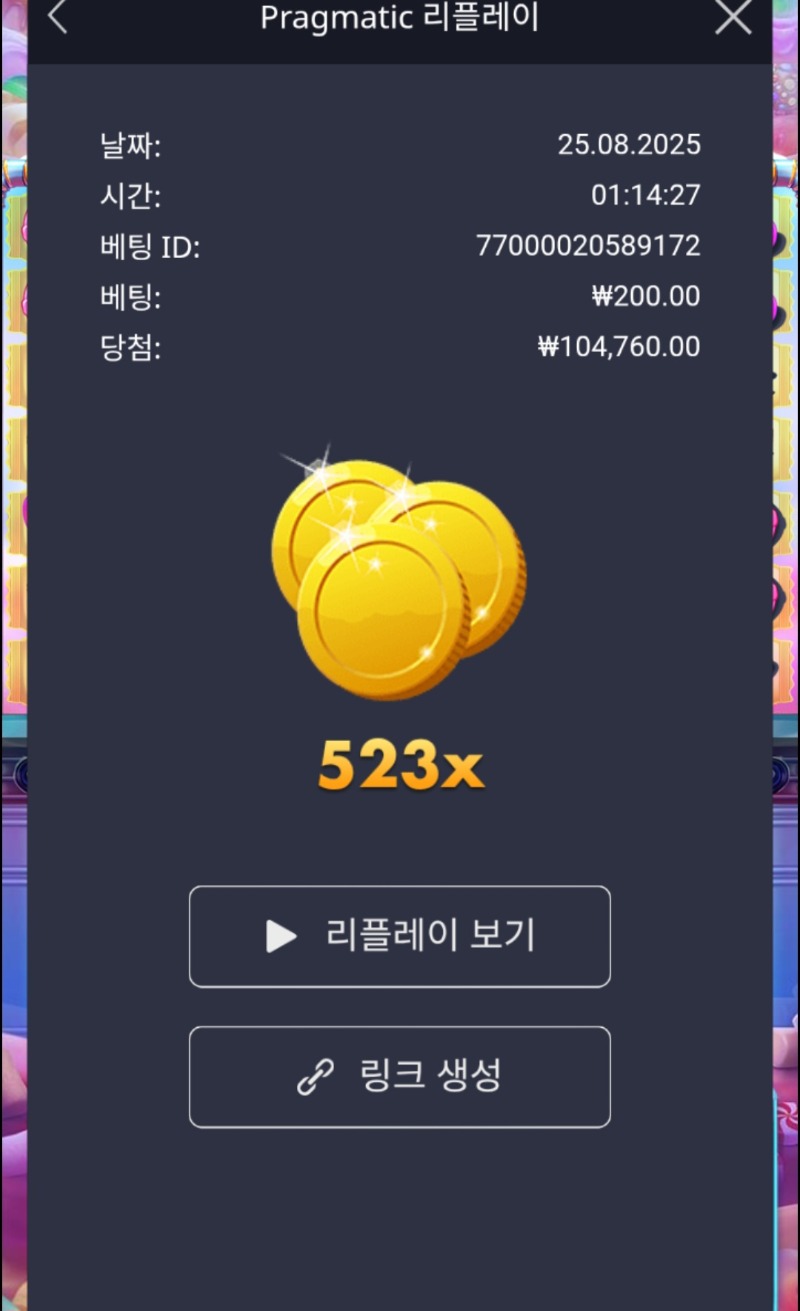Watch the replay via 리플레이 보기
Screen dimensions: 800x1311
point(399,936)
